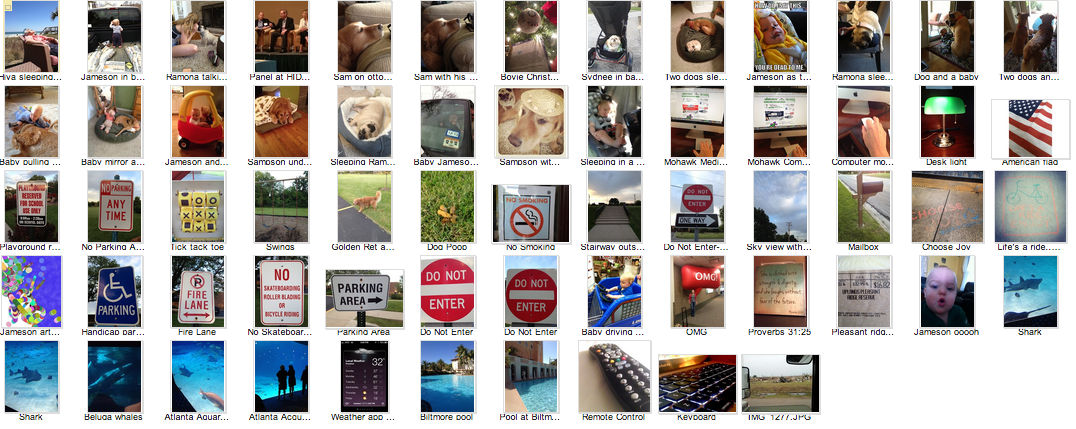Open the Panel at HID photo
This screenshot has height=429, width=1076.
(280, 36)
